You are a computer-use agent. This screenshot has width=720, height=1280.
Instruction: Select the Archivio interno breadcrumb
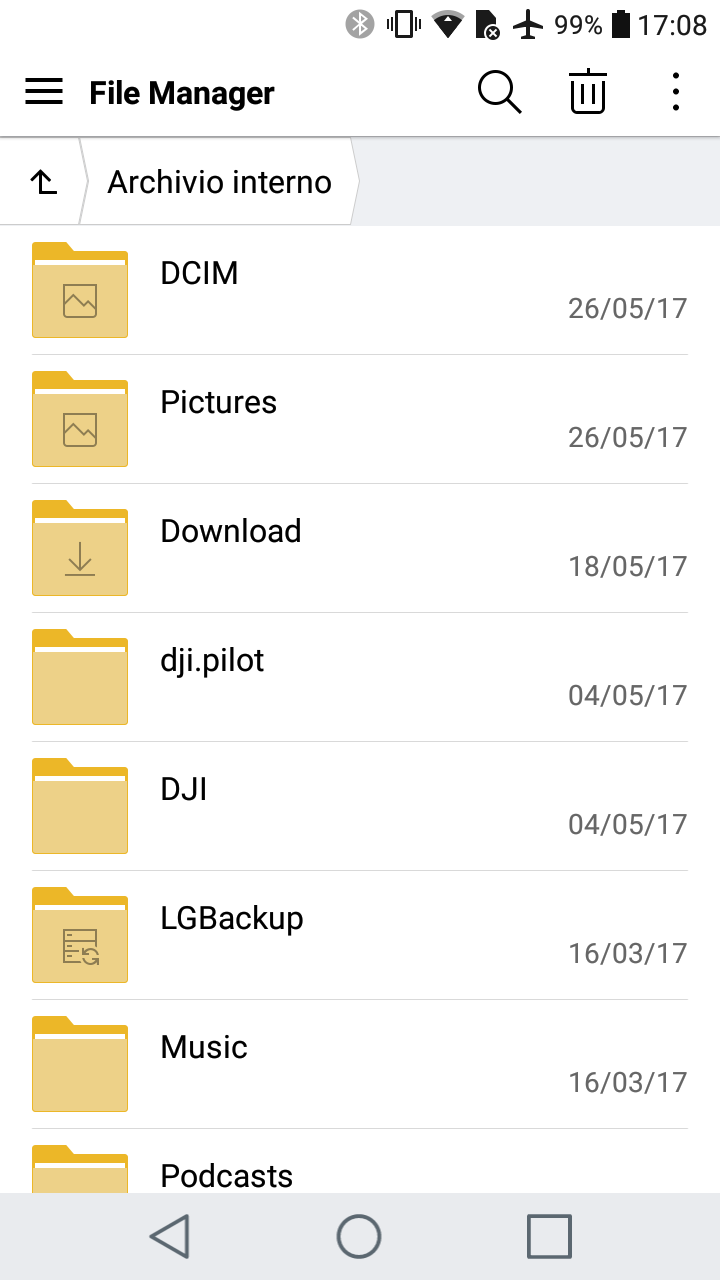[220, 182]
